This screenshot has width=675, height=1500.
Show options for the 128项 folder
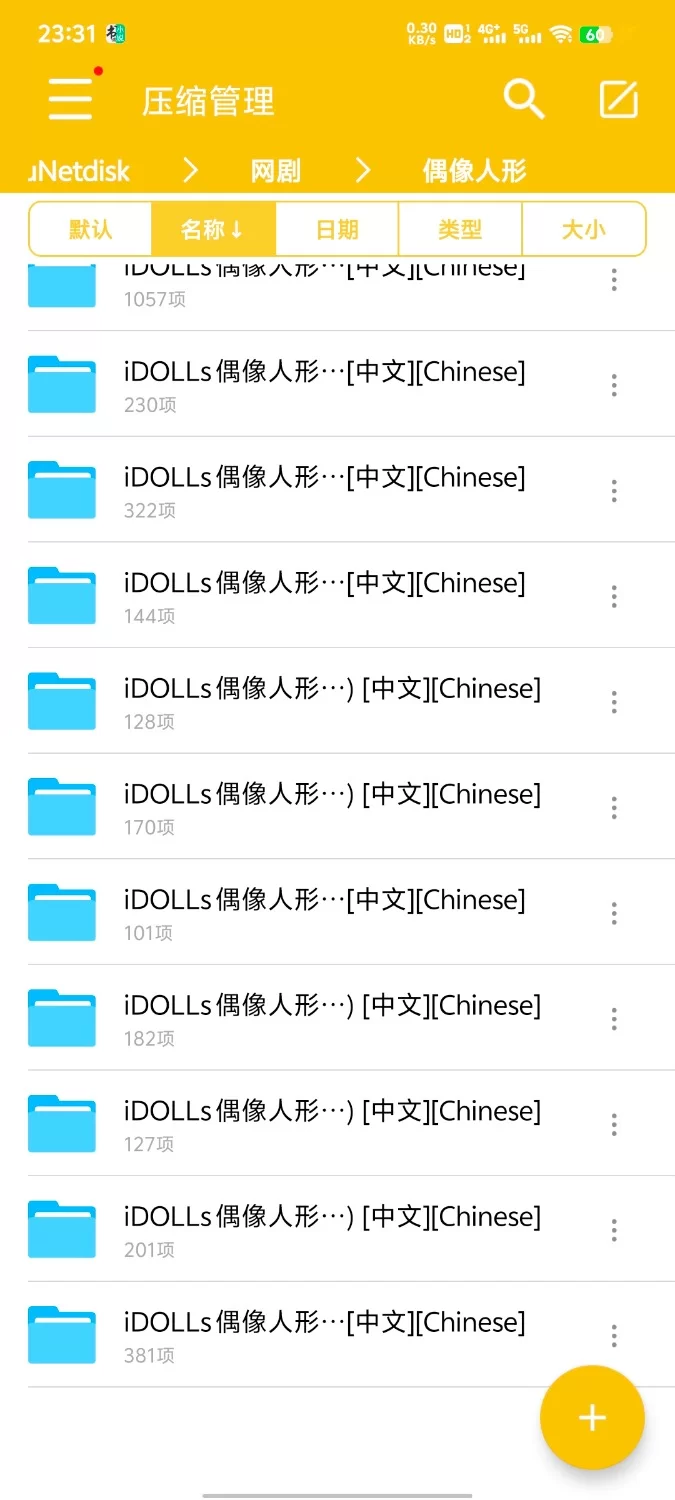[x=614, y=702]
